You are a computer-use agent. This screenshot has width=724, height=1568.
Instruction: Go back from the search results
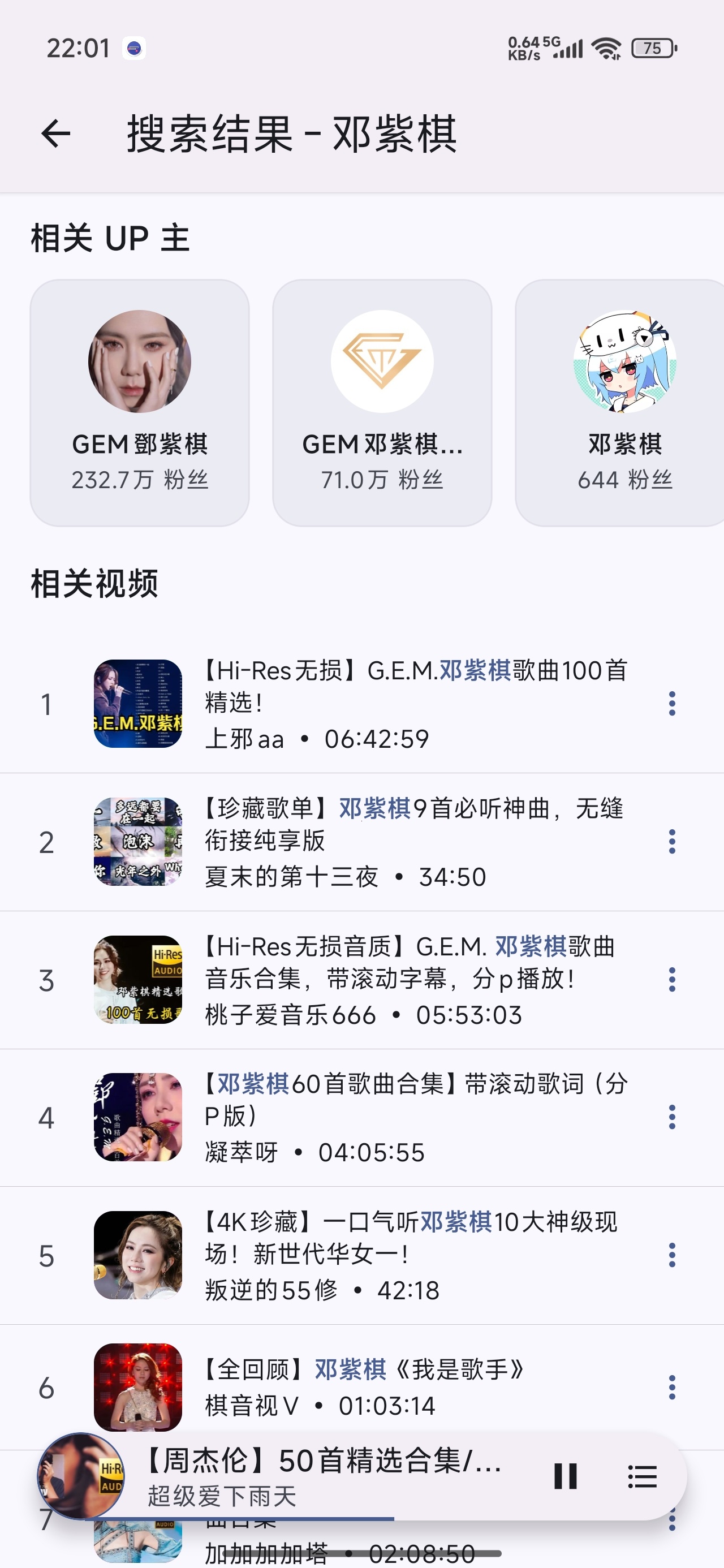click(x=56, y=134)
